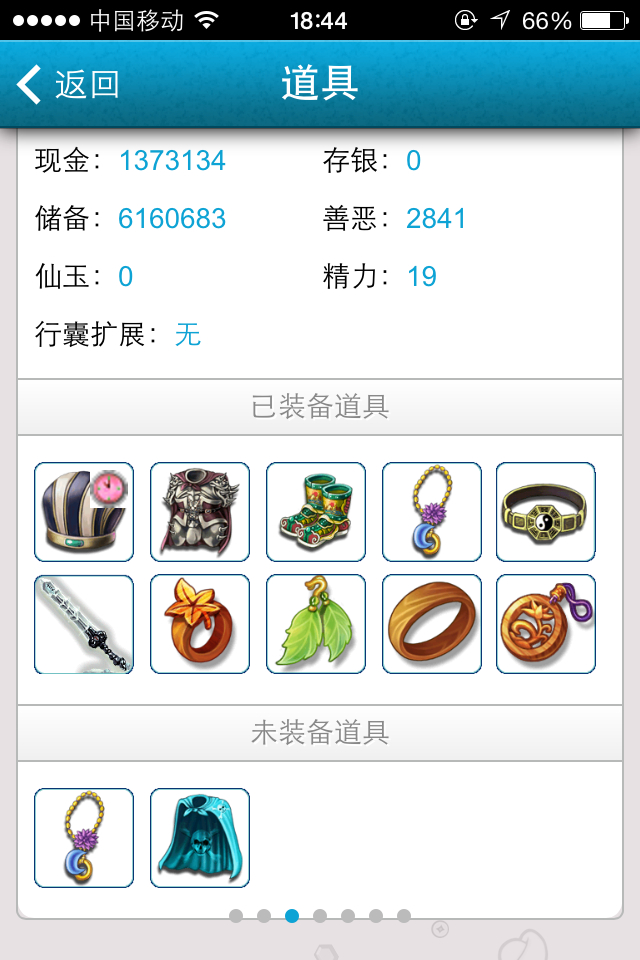This screenshot has width=640, height=960.
Task: Select the equipped silver sword item
Action: pos(84,624)
